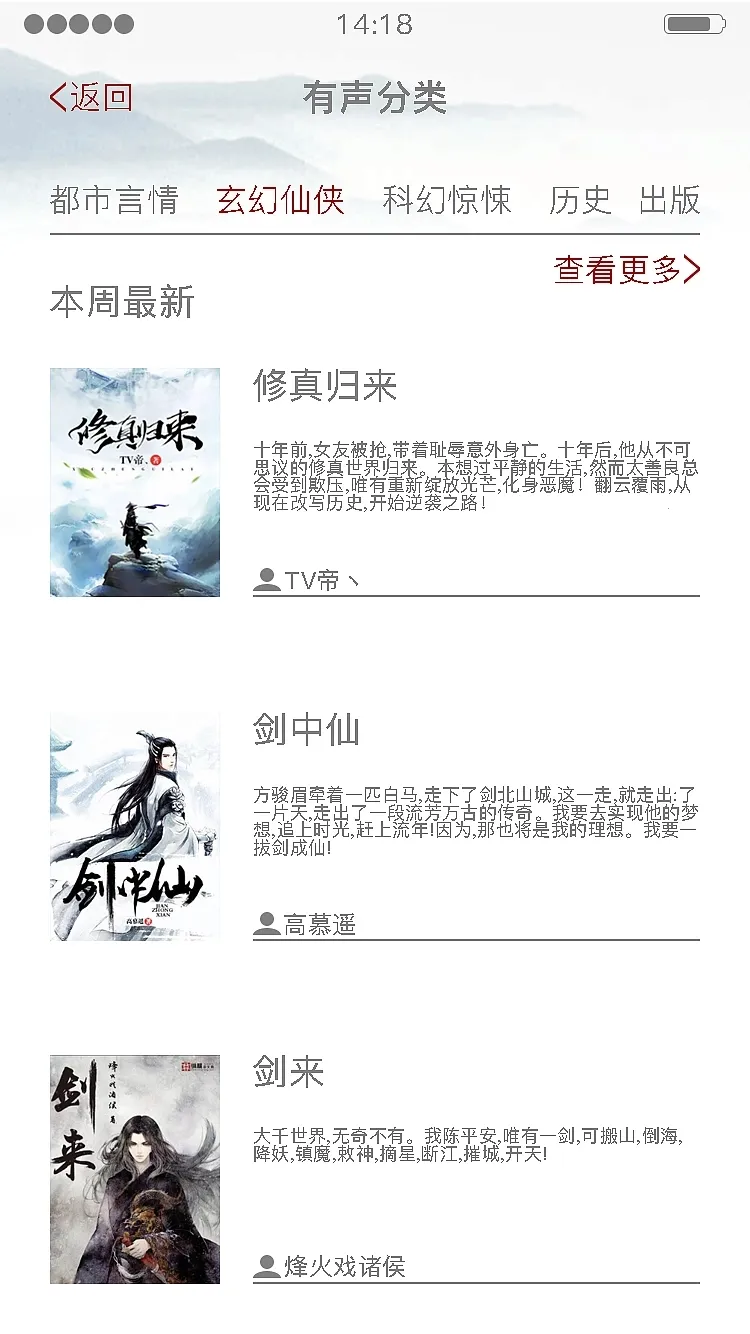Tap 查看更多 to see more
This screenshot has height=1334, width=750.
627,269
